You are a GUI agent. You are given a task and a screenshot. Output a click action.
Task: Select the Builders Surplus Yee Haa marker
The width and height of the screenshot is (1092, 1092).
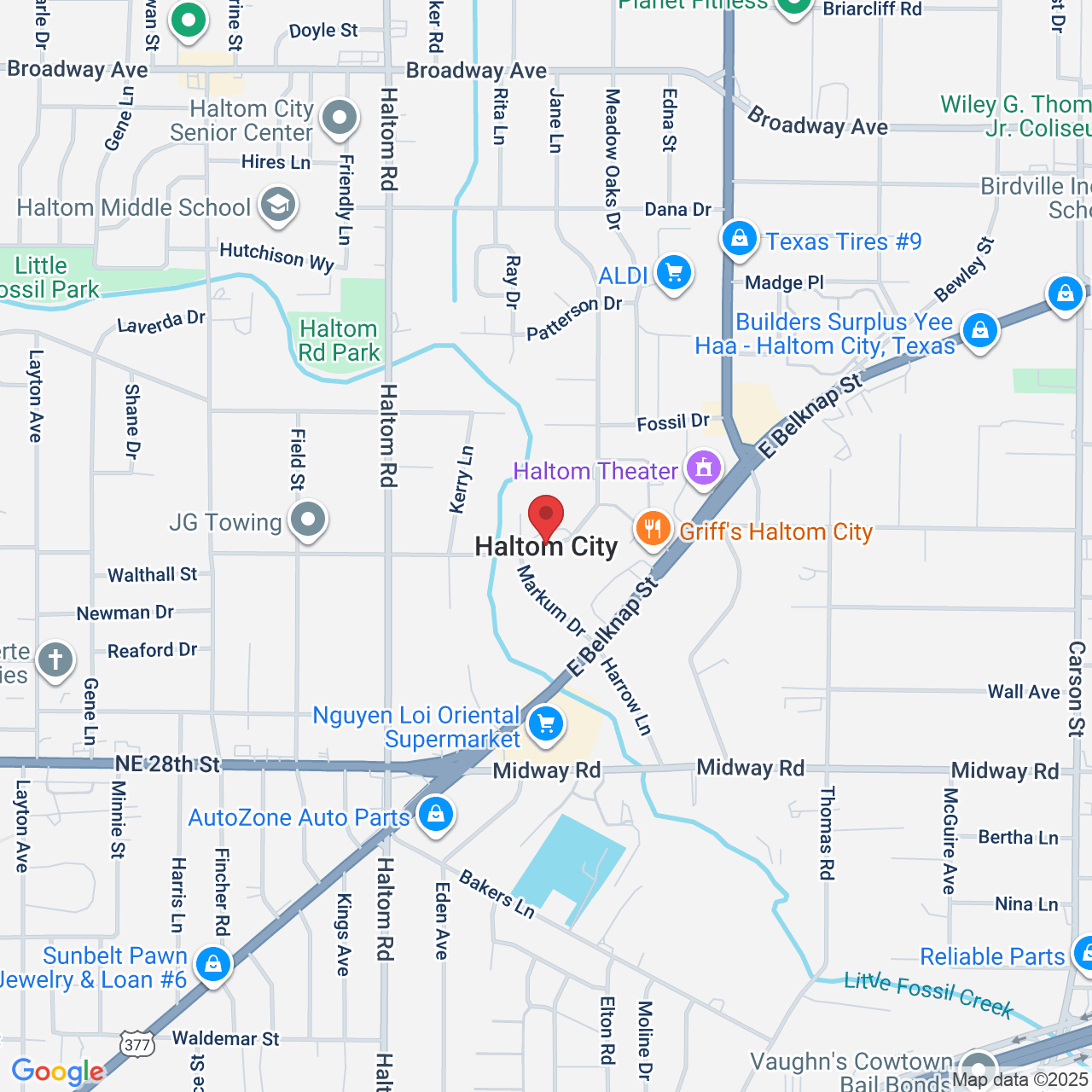tap(979, 331)
